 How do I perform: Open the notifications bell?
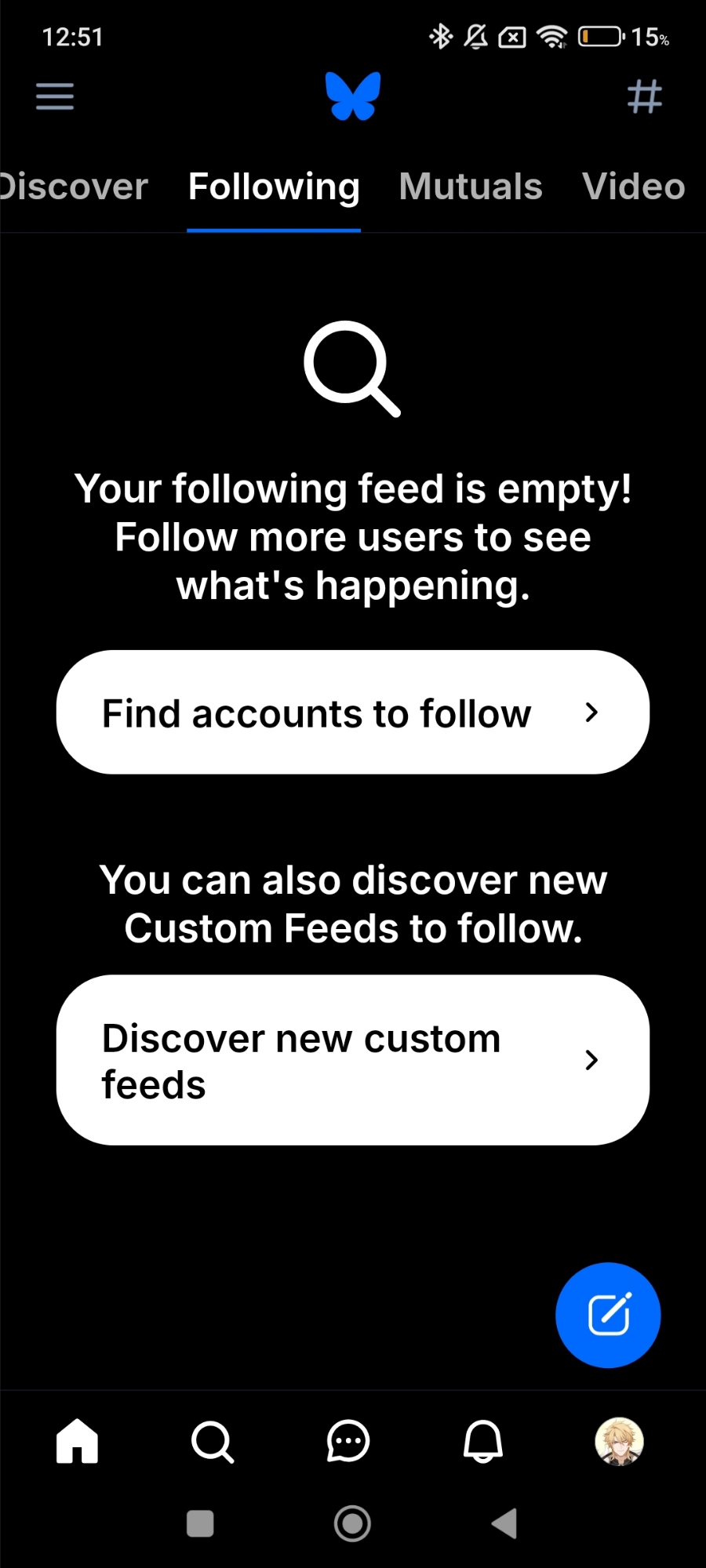pos(483,1441)
